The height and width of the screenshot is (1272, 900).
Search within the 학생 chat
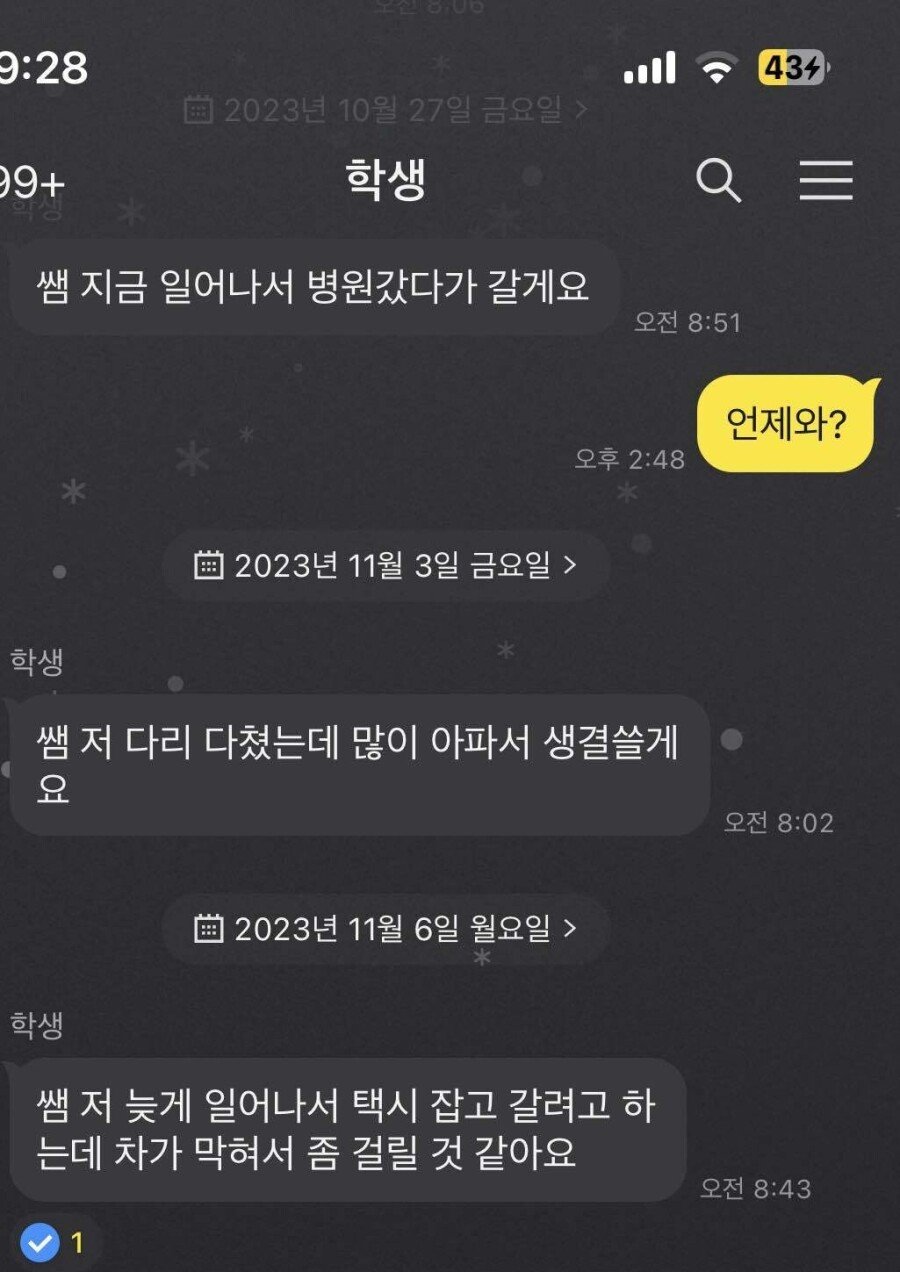(718, 181)
